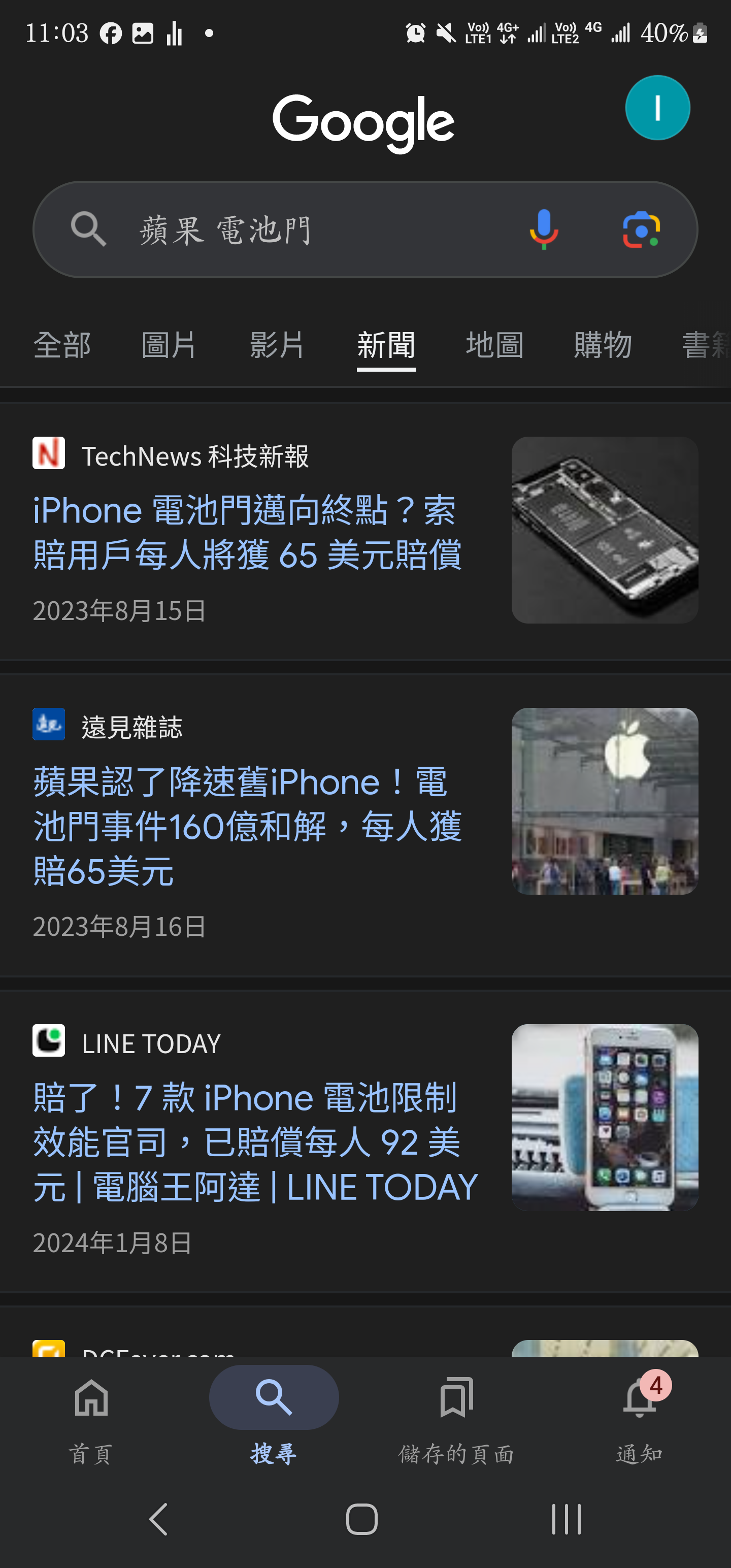Switch to the 圖片 tab
The image size is (731, 1568).
tap(169, 345)
